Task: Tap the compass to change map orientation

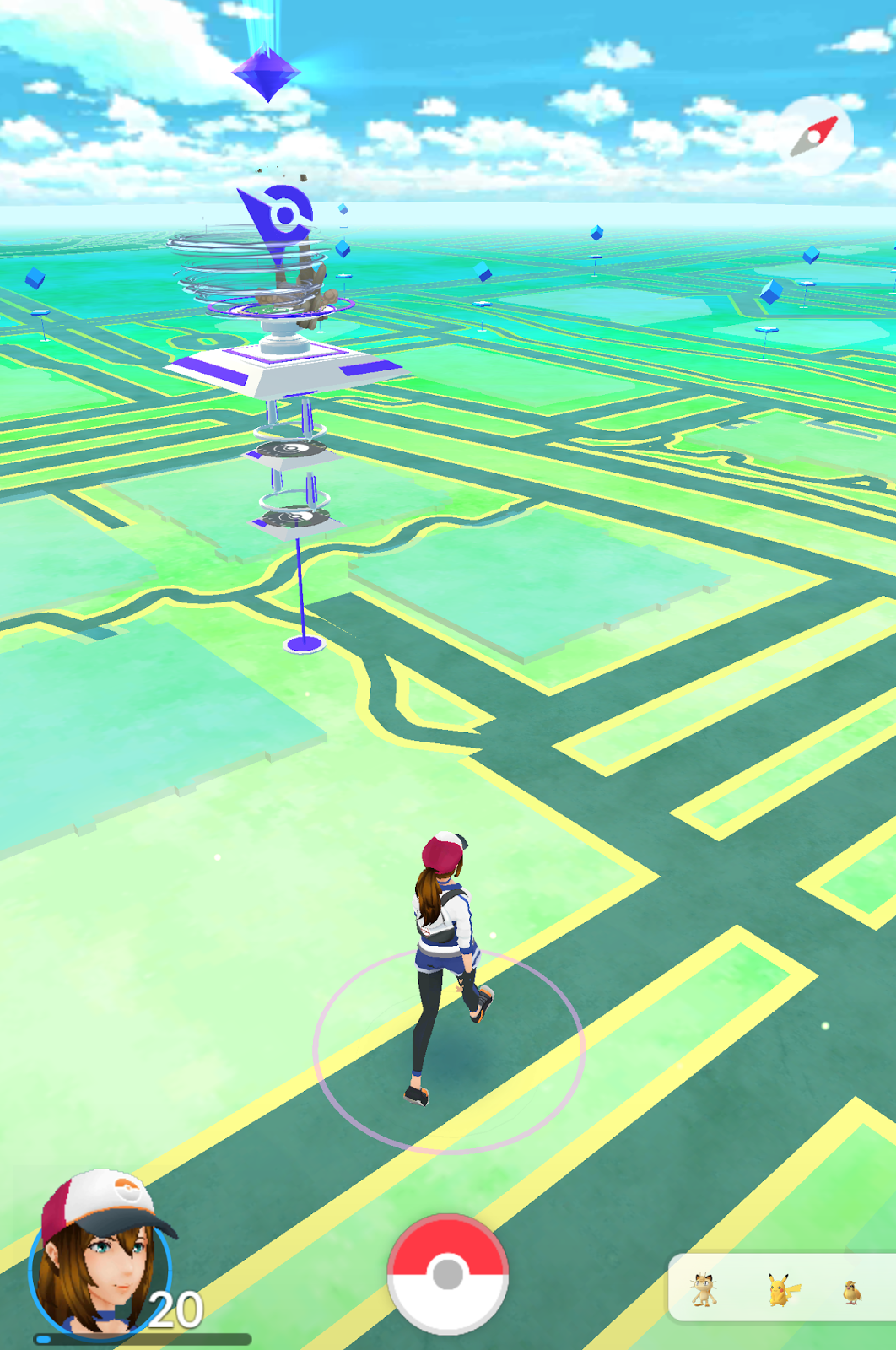Action: pos(815,135)
